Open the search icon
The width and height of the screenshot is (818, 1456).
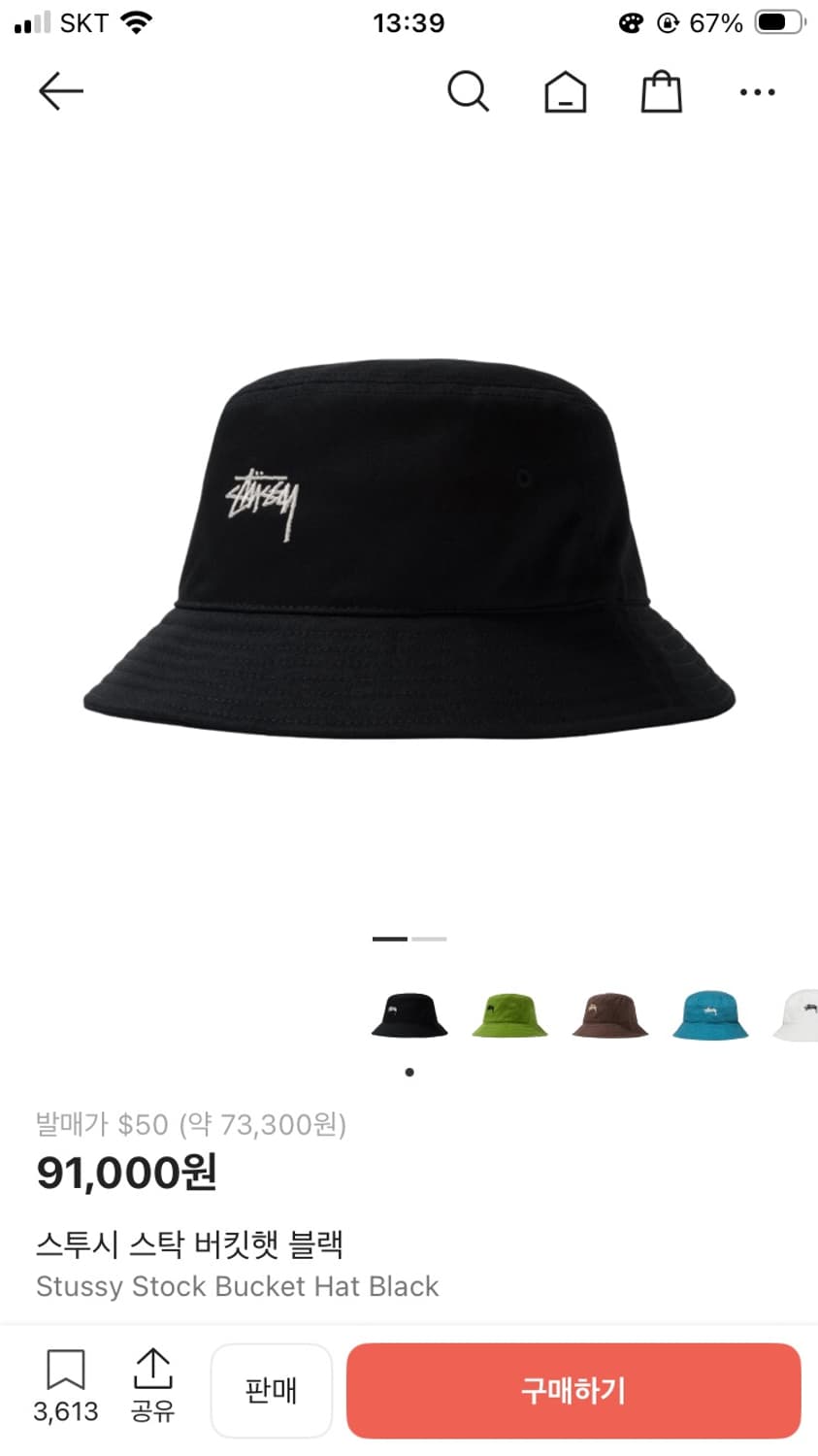pyautogui.click(x=469, y=91)
